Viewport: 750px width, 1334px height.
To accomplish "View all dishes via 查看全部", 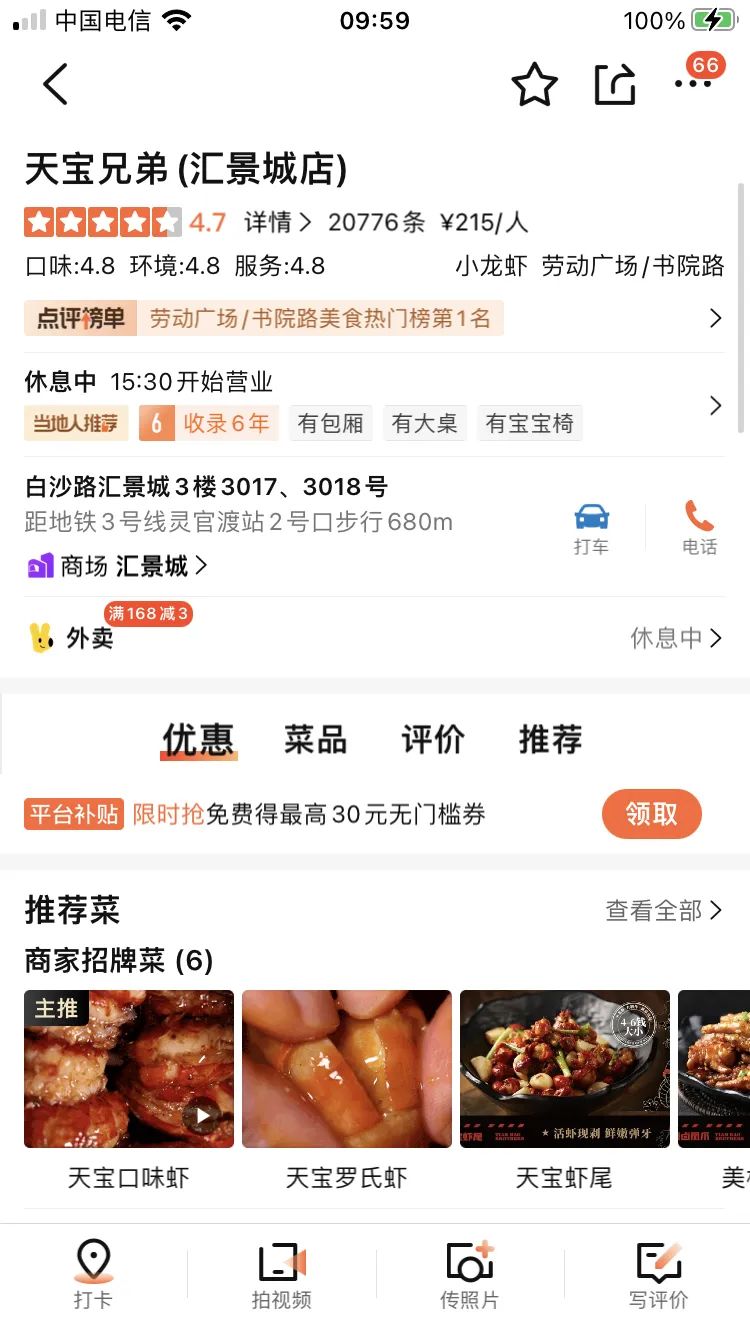I will click(663, 910).
